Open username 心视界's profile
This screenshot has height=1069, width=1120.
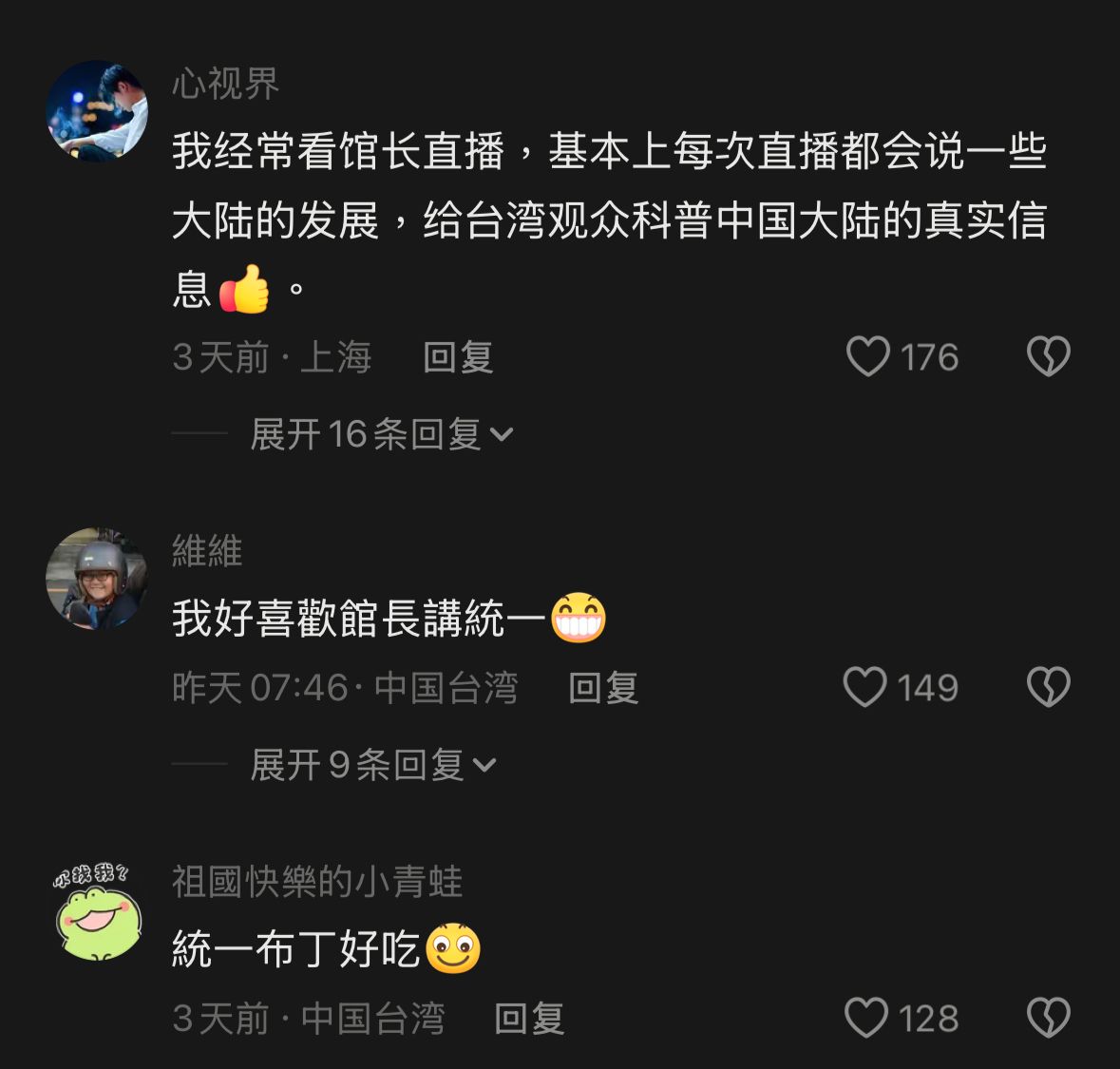coord(226,84)
